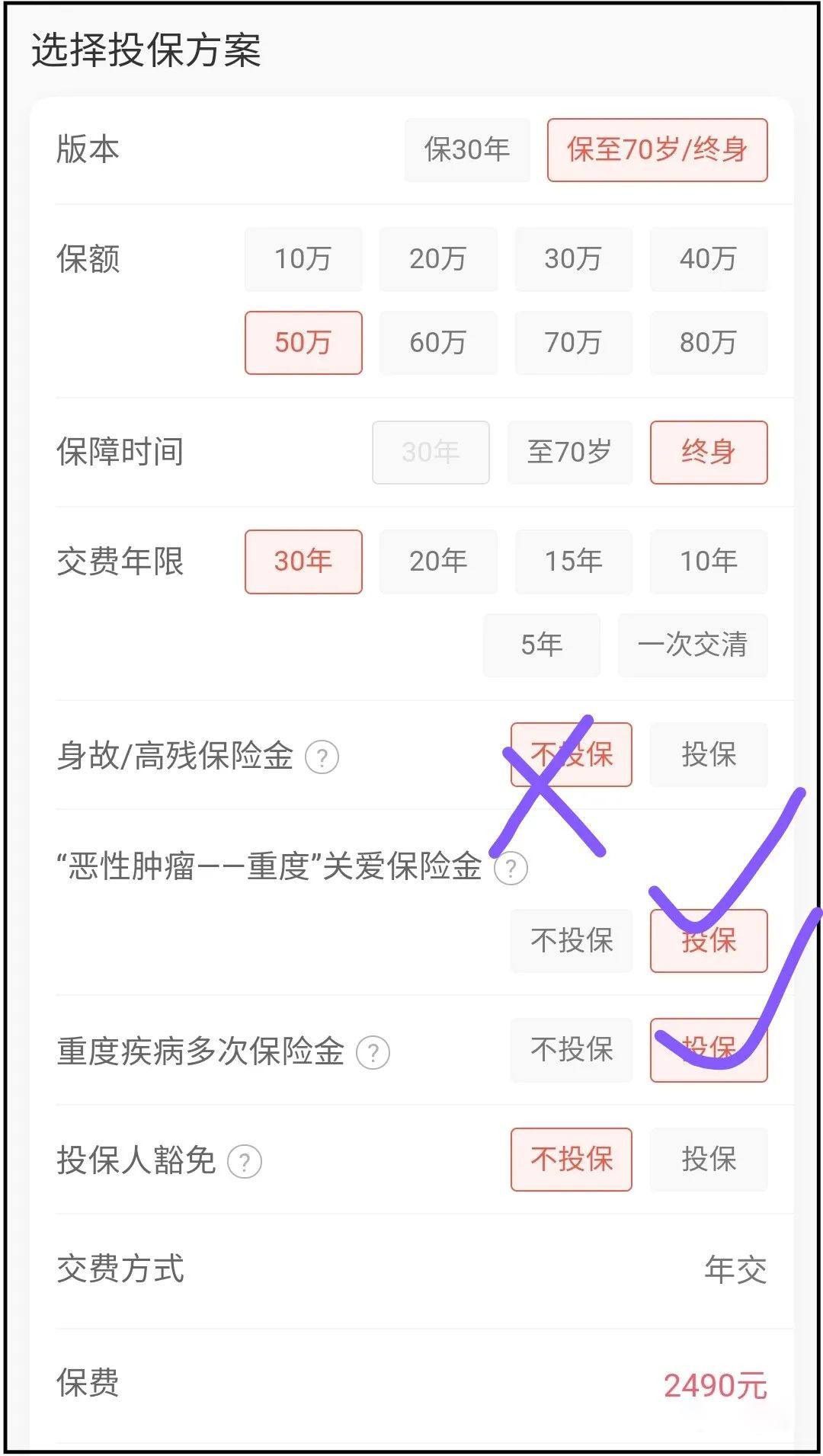The image size is (823, 1456).
Task: Open help for 恶性肿瘤重度关爱保险金
Action: click(x=510, y=868)
